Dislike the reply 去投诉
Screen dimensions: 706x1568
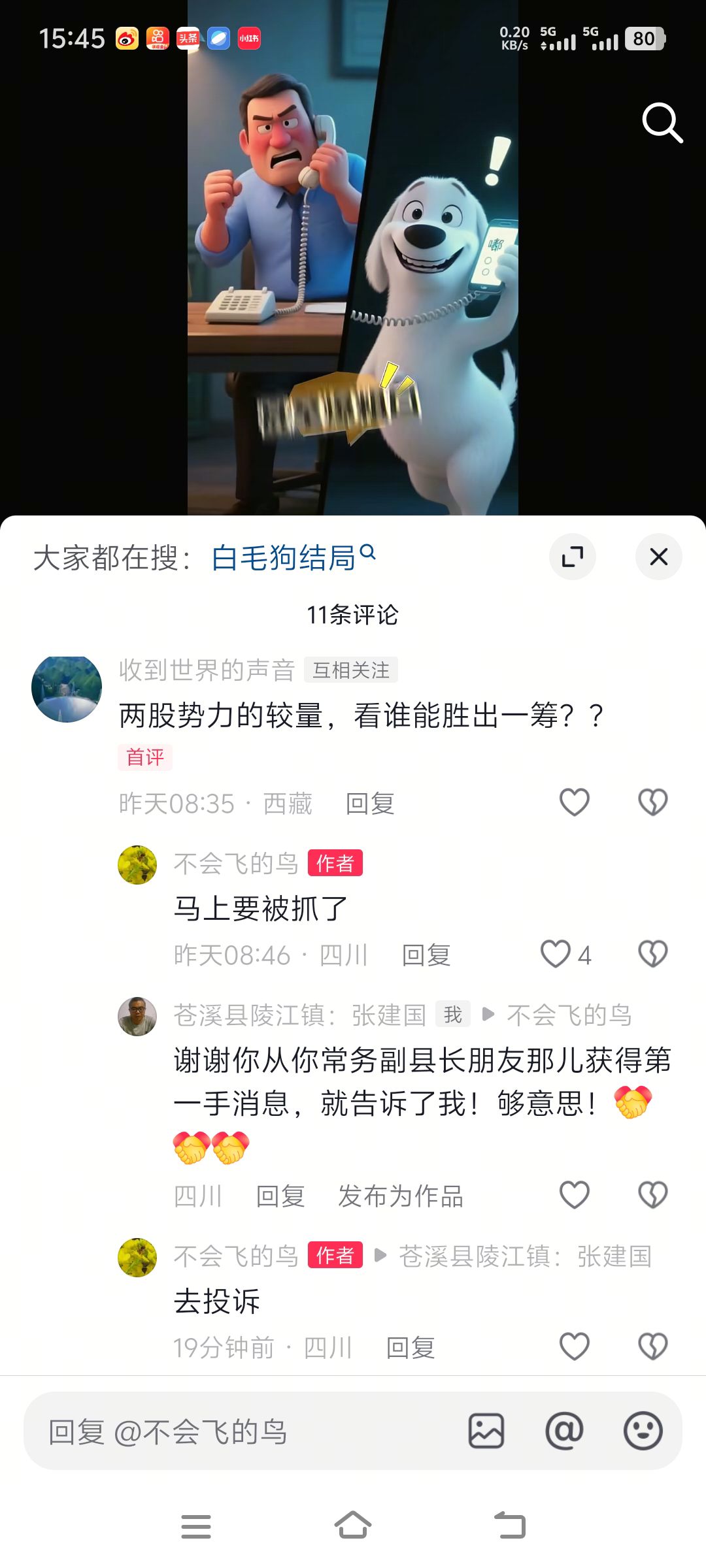point(652,1347)
